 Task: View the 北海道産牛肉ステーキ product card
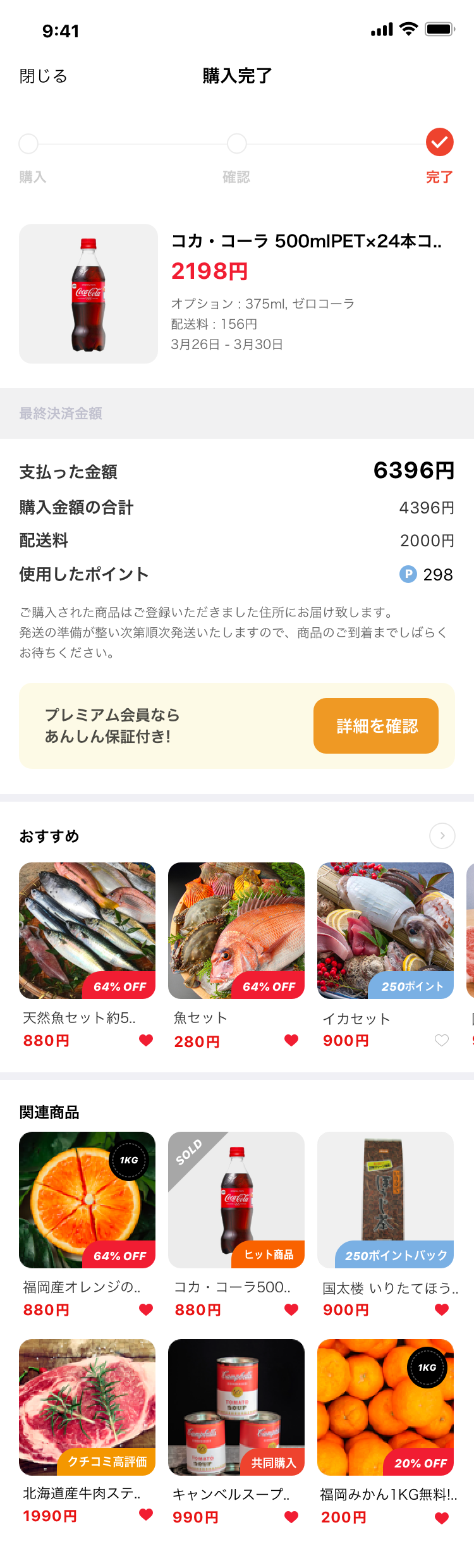click(x=87, y=1407)
